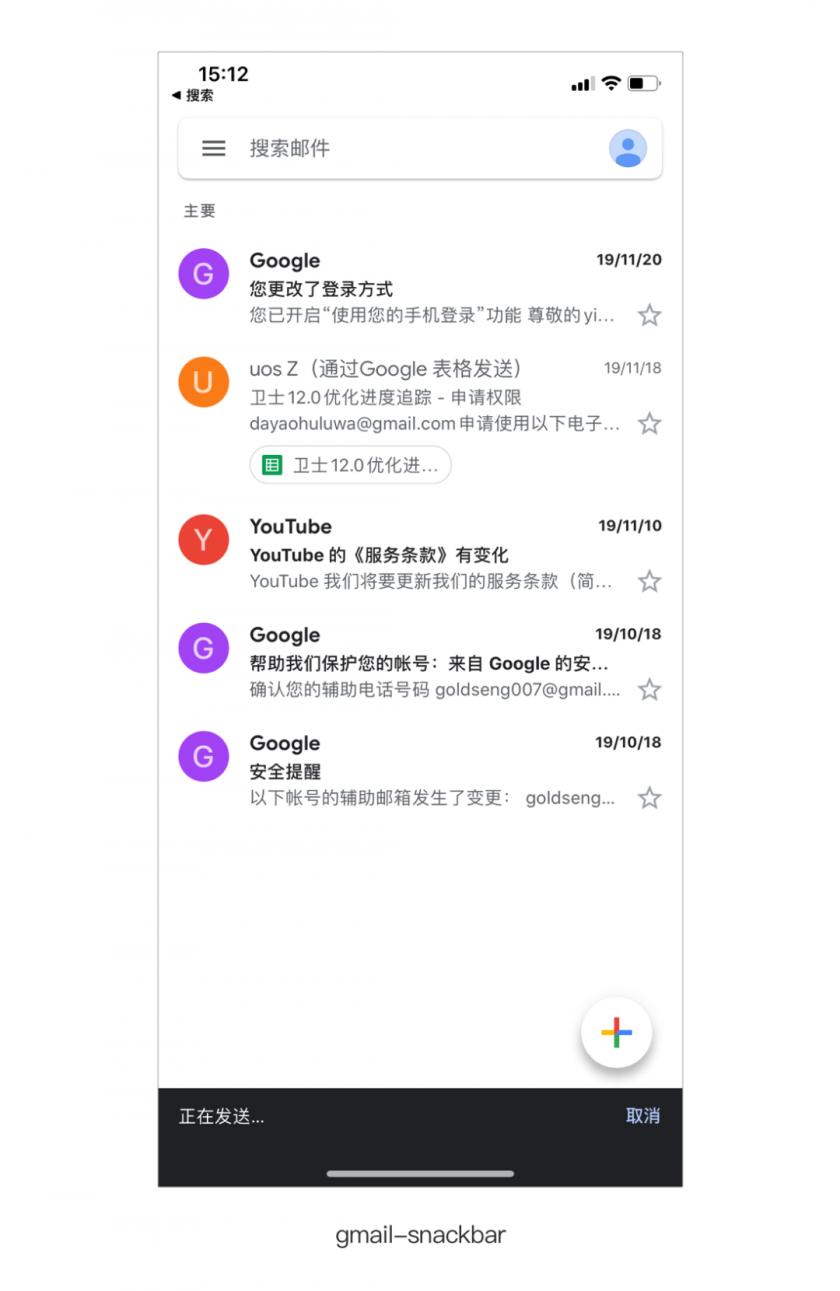The width and height of the screenshot is (840, 1291).
Task: Tap the 搜索邮件 search field
Action: coord(400,148)
